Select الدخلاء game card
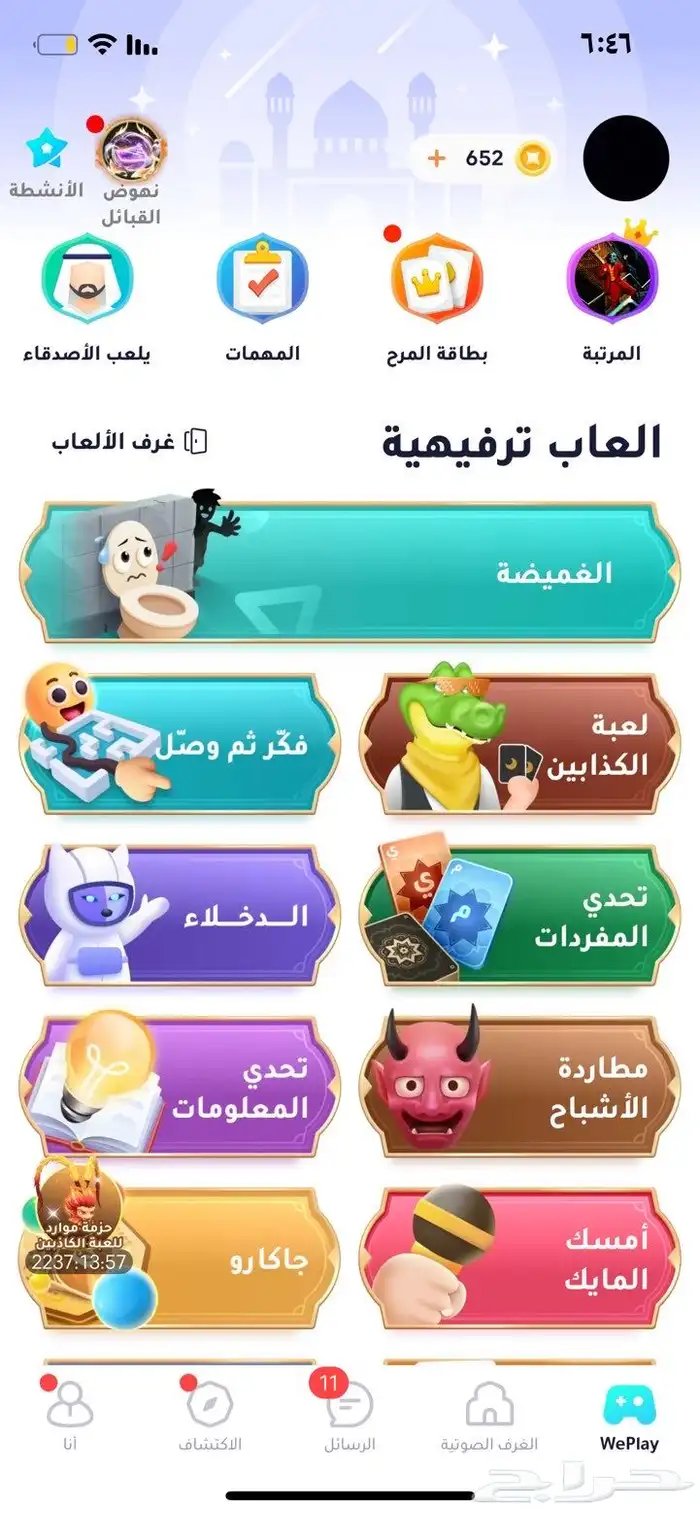Viewport: 700px width, 1515px height. click(180, 917)
